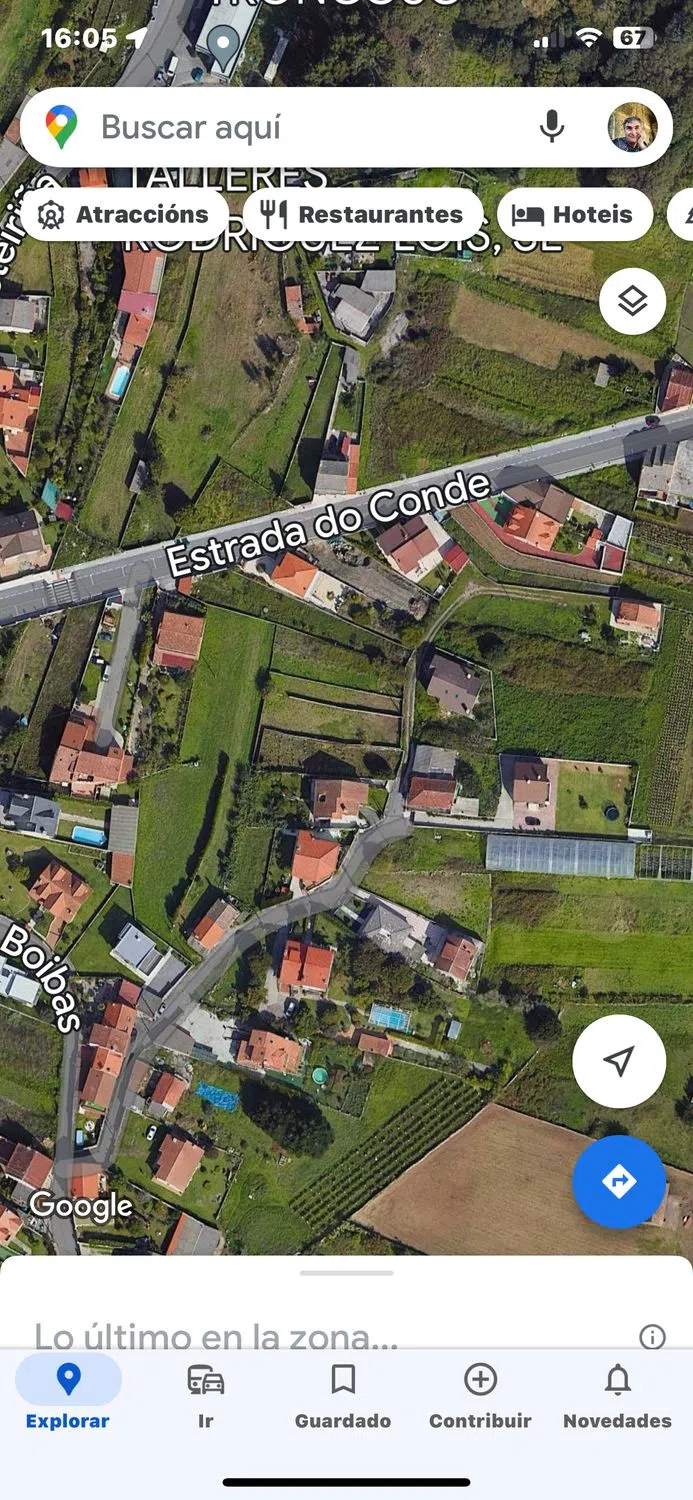693x1500 pixels.
Task: Tap the Buscar aquí search field
Action: [x=300, y=128]
